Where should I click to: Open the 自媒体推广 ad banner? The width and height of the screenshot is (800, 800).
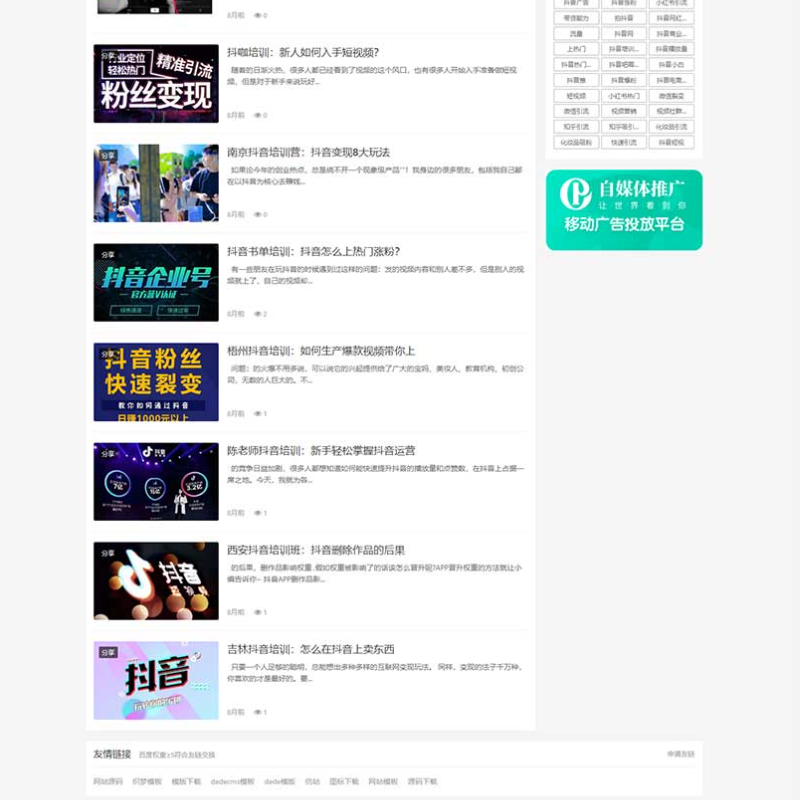tap(624, 210)
